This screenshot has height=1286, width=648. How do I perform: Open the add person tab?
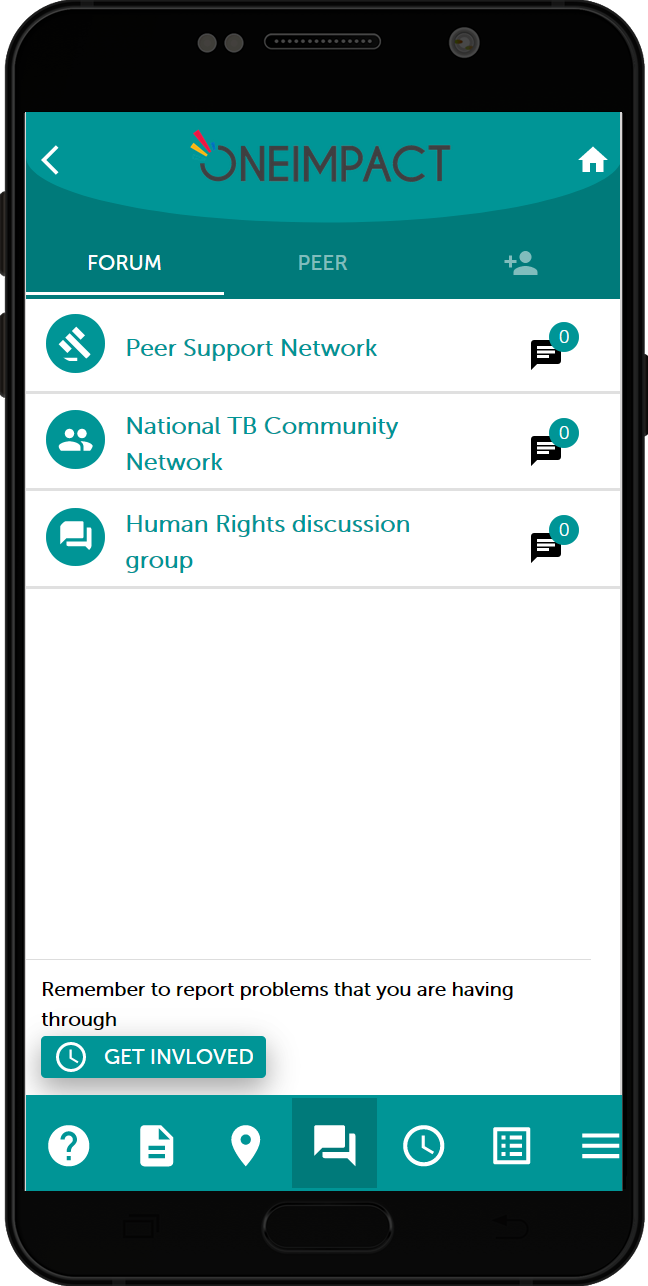521,263
